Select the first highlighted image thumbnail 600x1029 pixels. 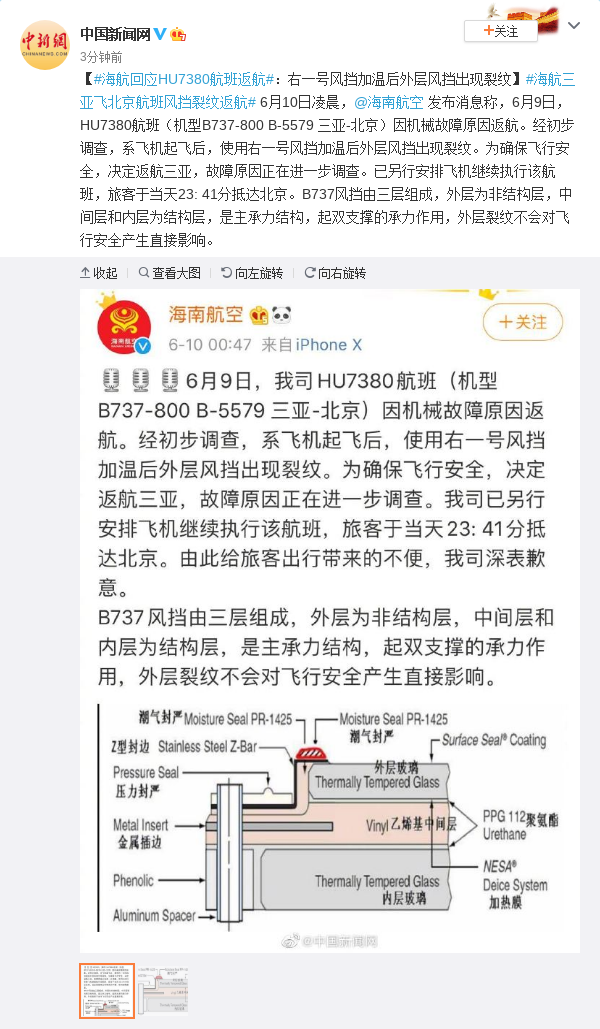tap(107, 990)
